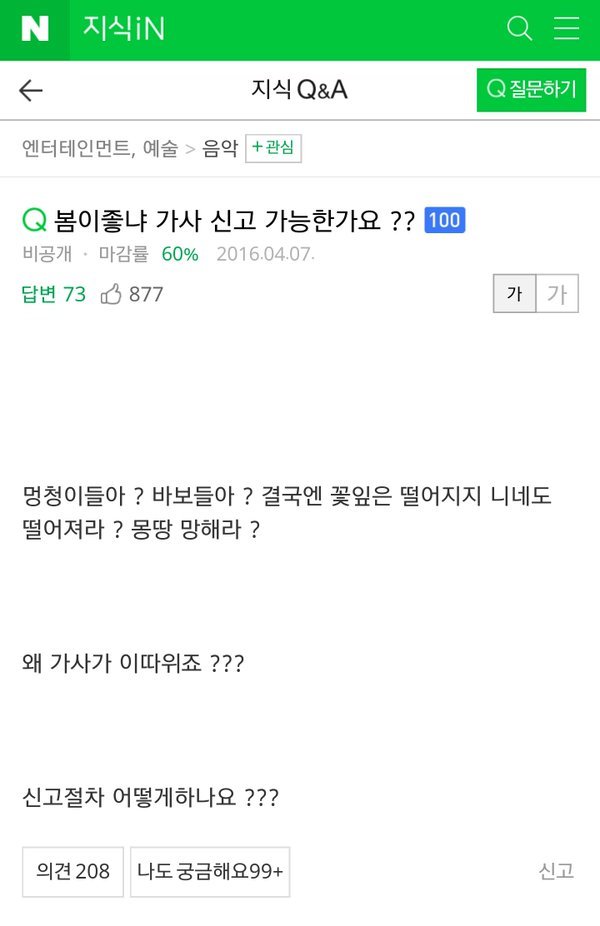Go back with the arrow
Image resolution: width=600 pixels, height=926 pixels.
tap(31, 91)
